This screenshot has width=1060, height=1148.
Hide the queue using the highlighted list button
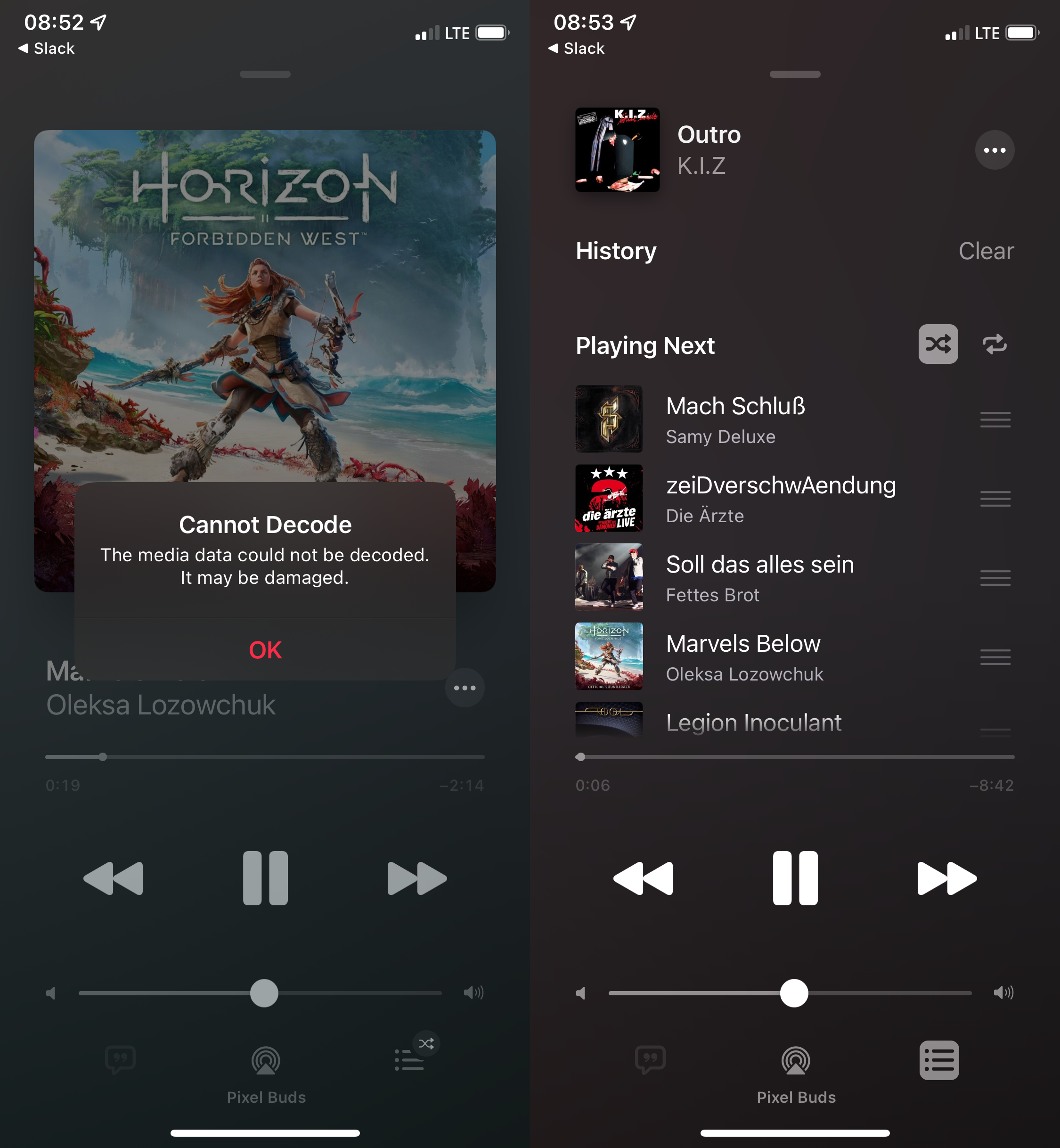point(939,1060)
